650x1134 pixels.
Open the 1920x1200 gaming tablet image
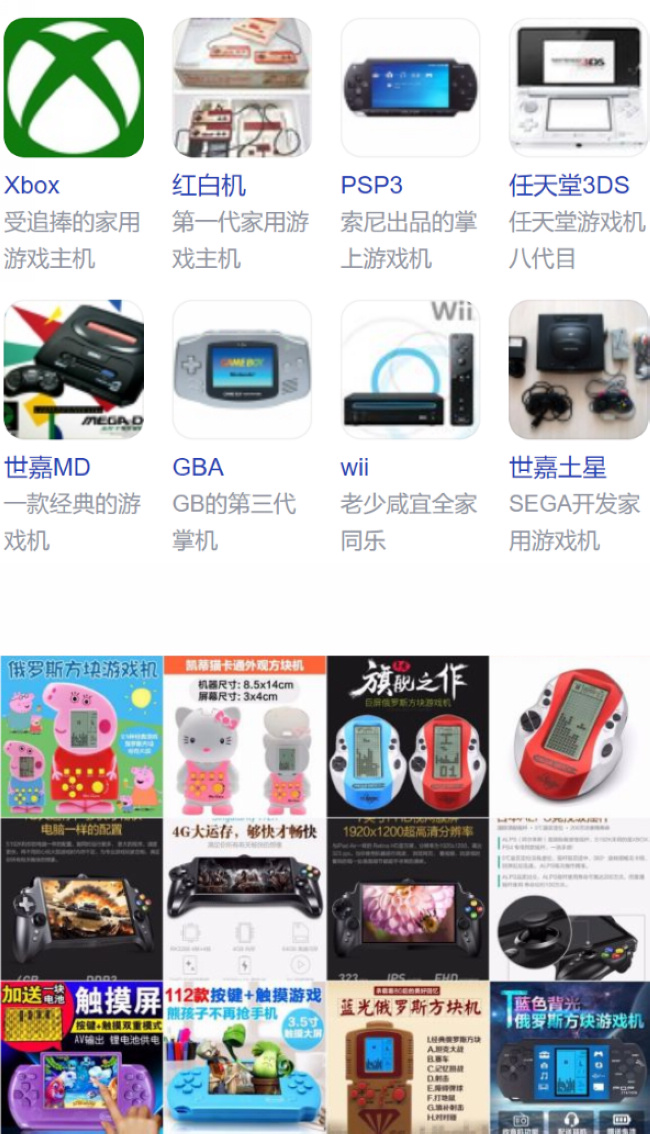pyautogui.click(x=407, y=899)
